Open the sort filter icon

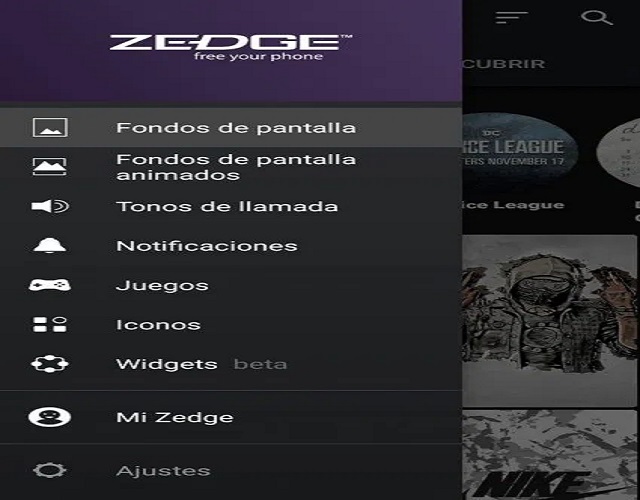(x=511, y=18)
